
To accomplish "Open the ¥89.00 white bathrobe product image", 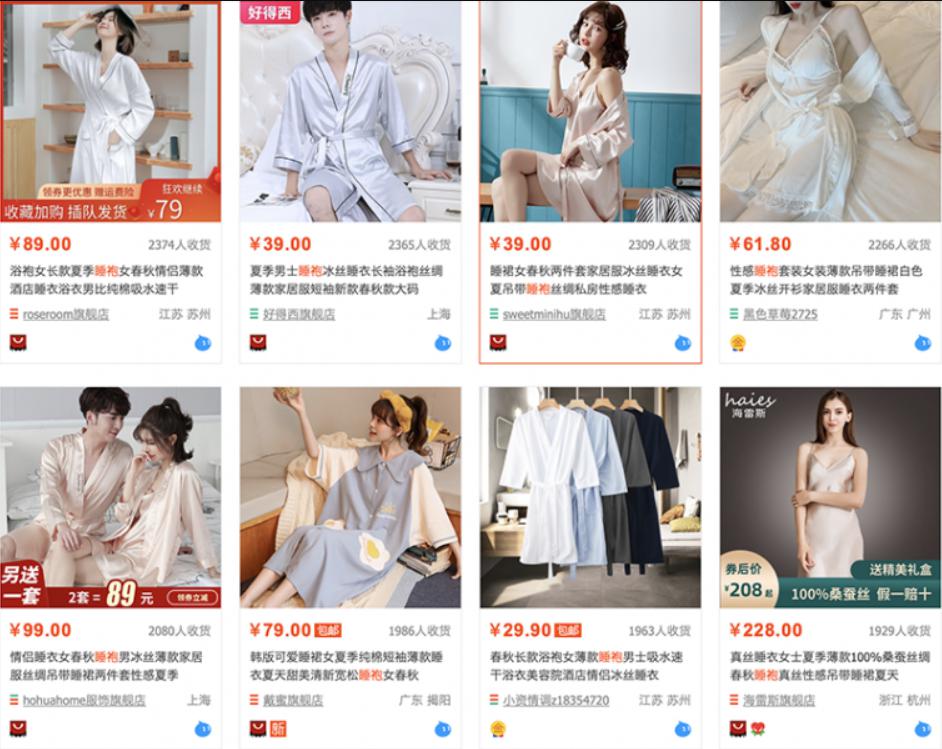I will pos(110,110).
